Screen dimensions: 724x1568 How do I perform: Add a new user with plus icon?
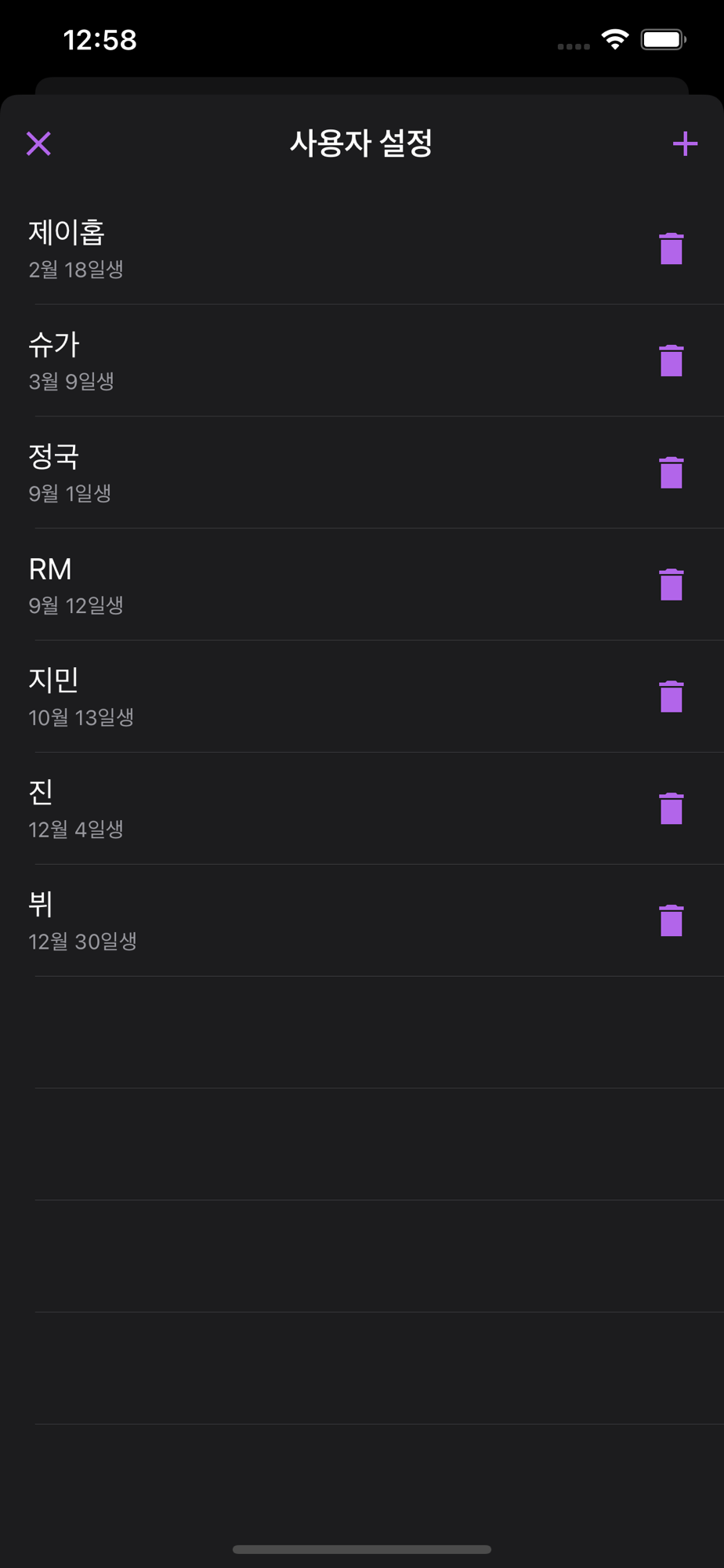(x=685, y=143)
